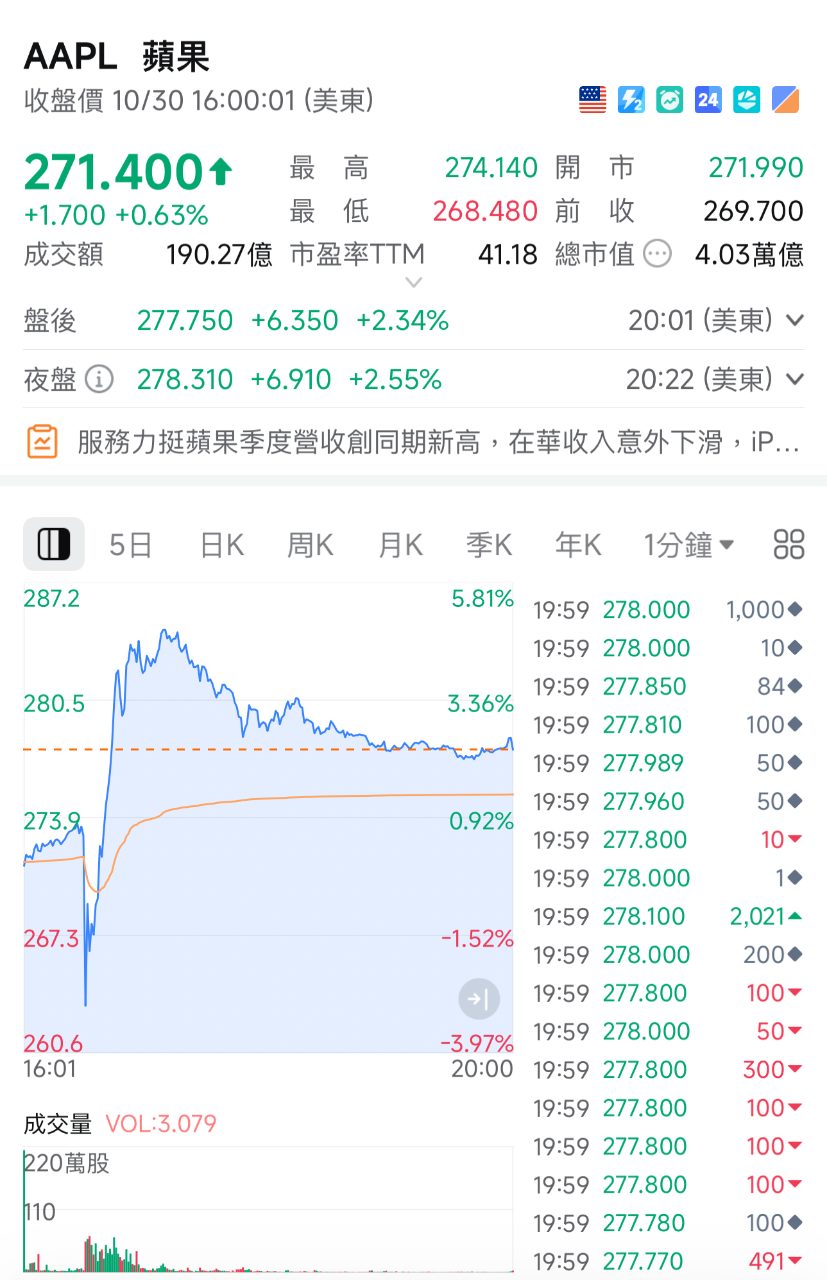Screen dimensions: 827x1280
Task: Switch to the 年K chart
Action: click(578, 545)
